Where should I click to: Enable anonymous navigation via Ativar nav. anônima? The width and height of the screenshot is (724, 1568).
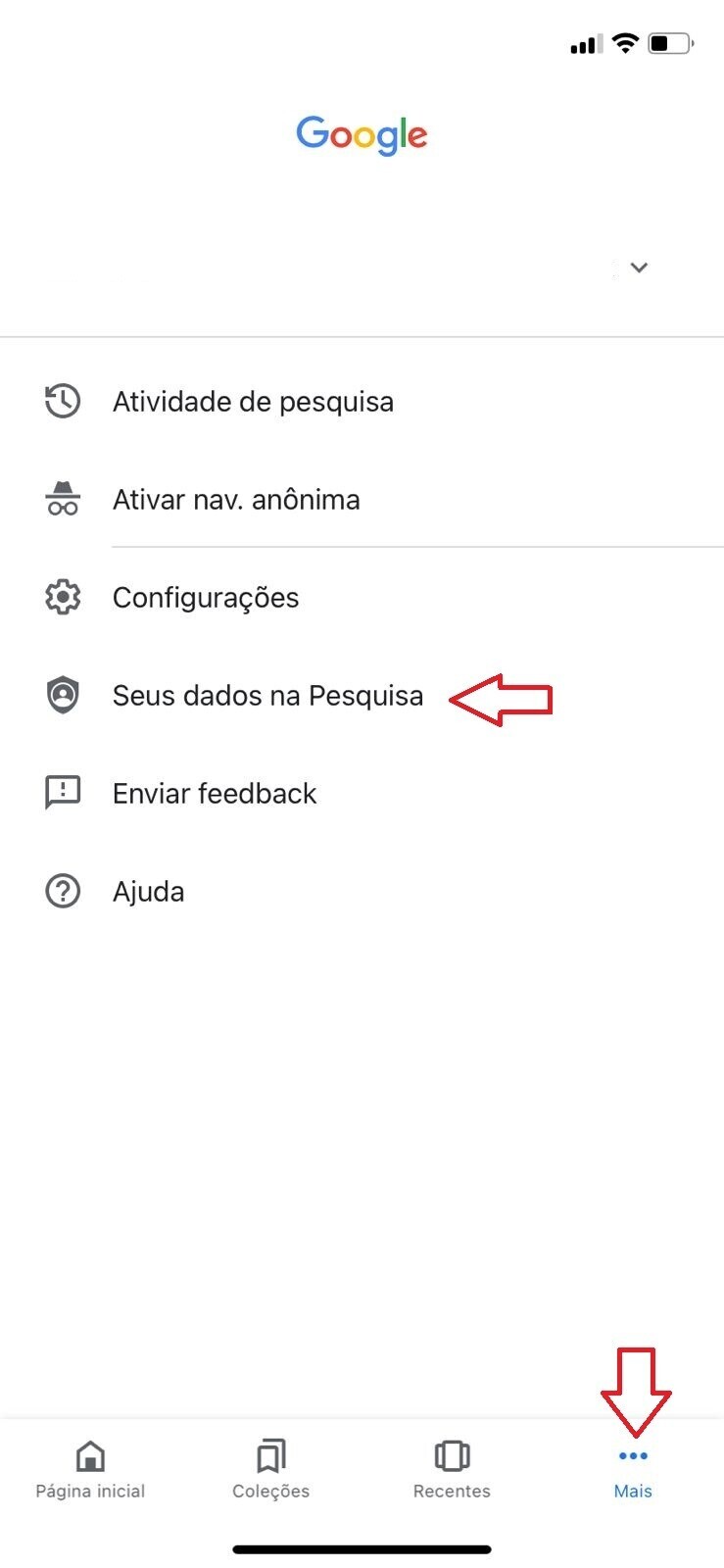pyautogui.click(x=237, y=499)
